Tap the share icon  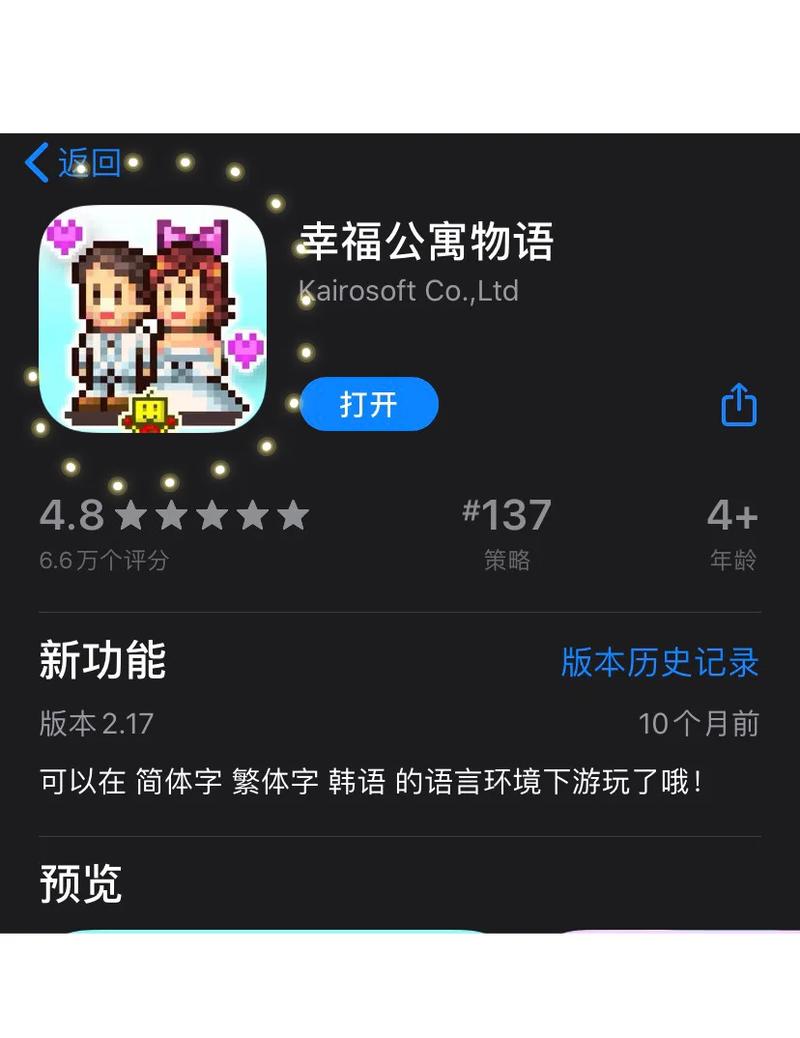(740, 404)
